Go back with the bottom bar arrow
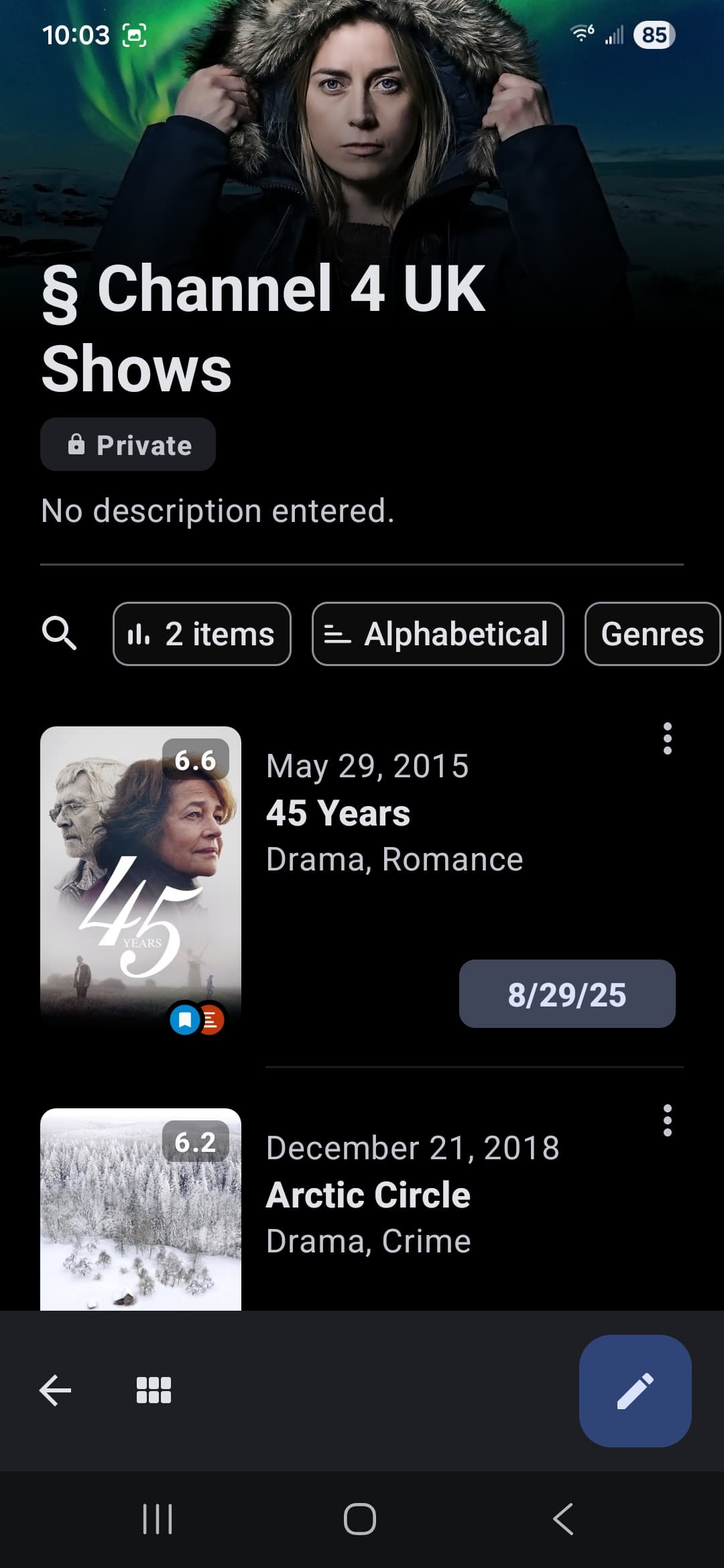The image size is (724, 1568). [x=56, y=1390]
